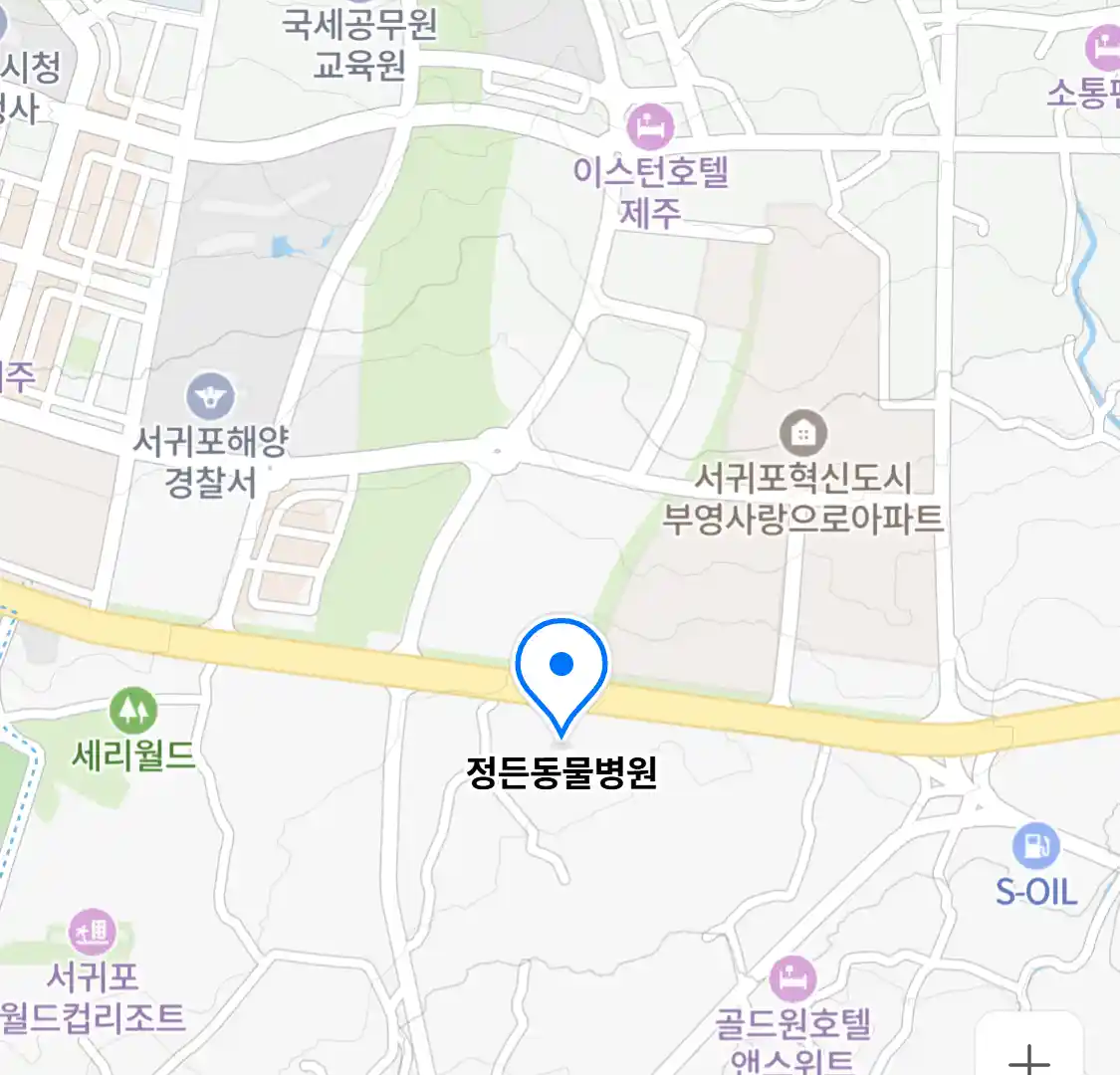Open the 서귀포혁신도시 부영사랑으로아파트 apartment marker
1120x1075 pixels.
[802, 434]
